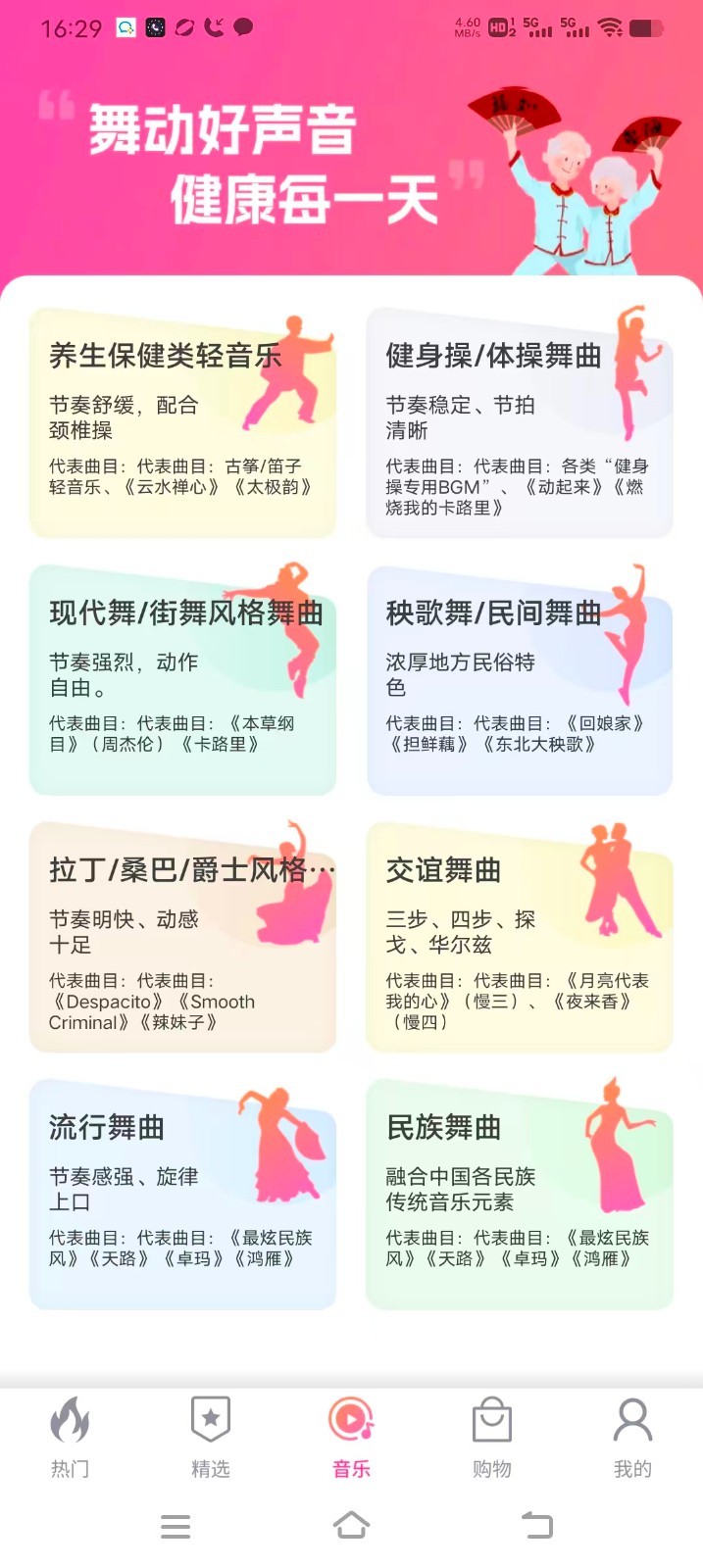The height and width of the screenshot is (1568, 703).
Task: Tap the system home button
Action: click(351, 1526)
